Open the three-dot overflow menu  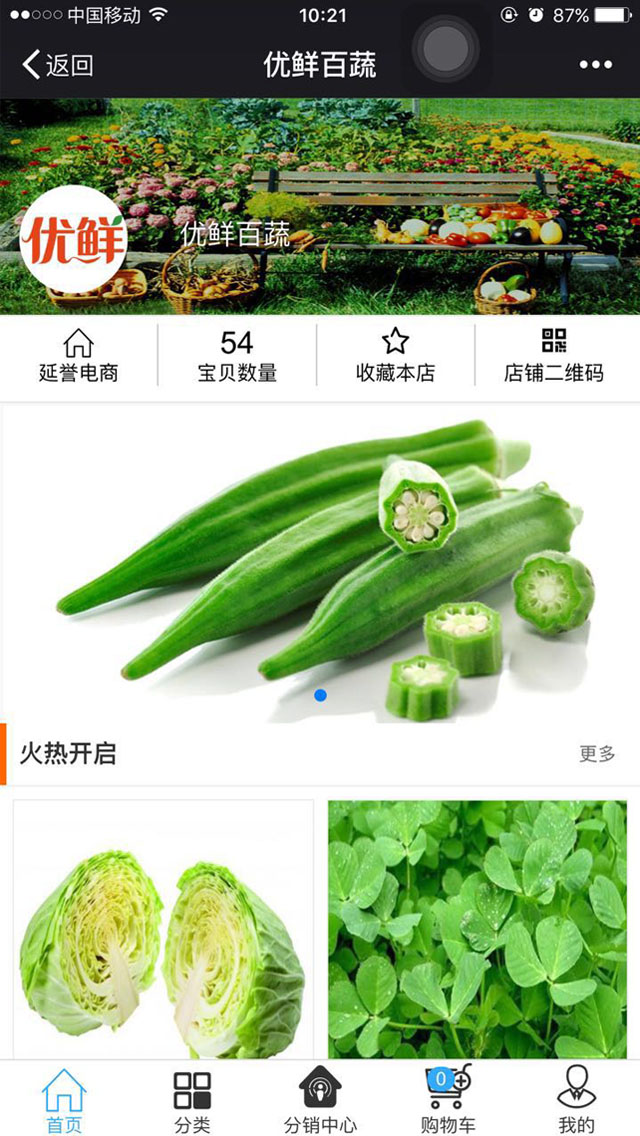(x=595, y=66)
